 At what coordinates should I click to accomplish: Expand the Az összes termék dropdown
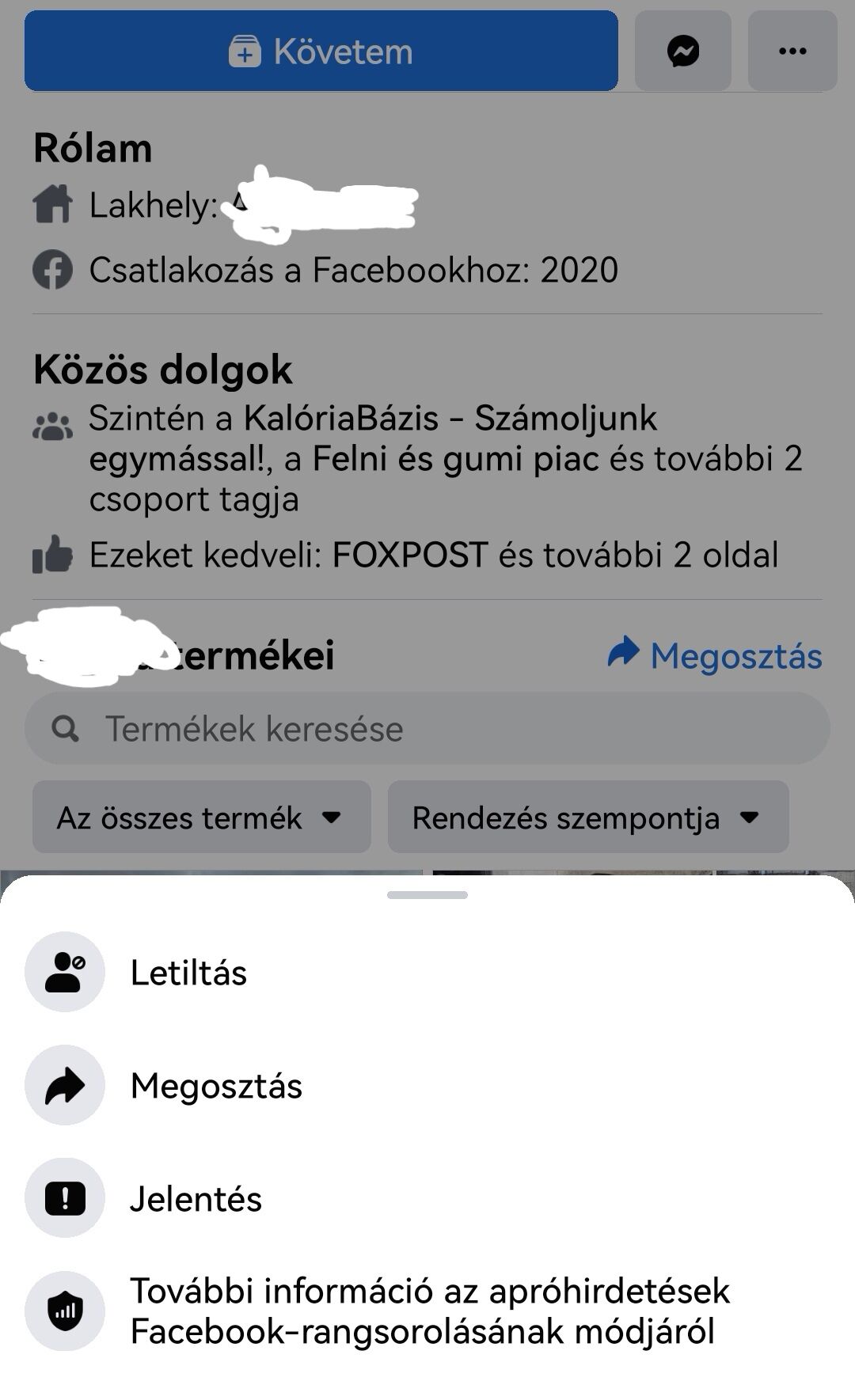coord(202,818)
